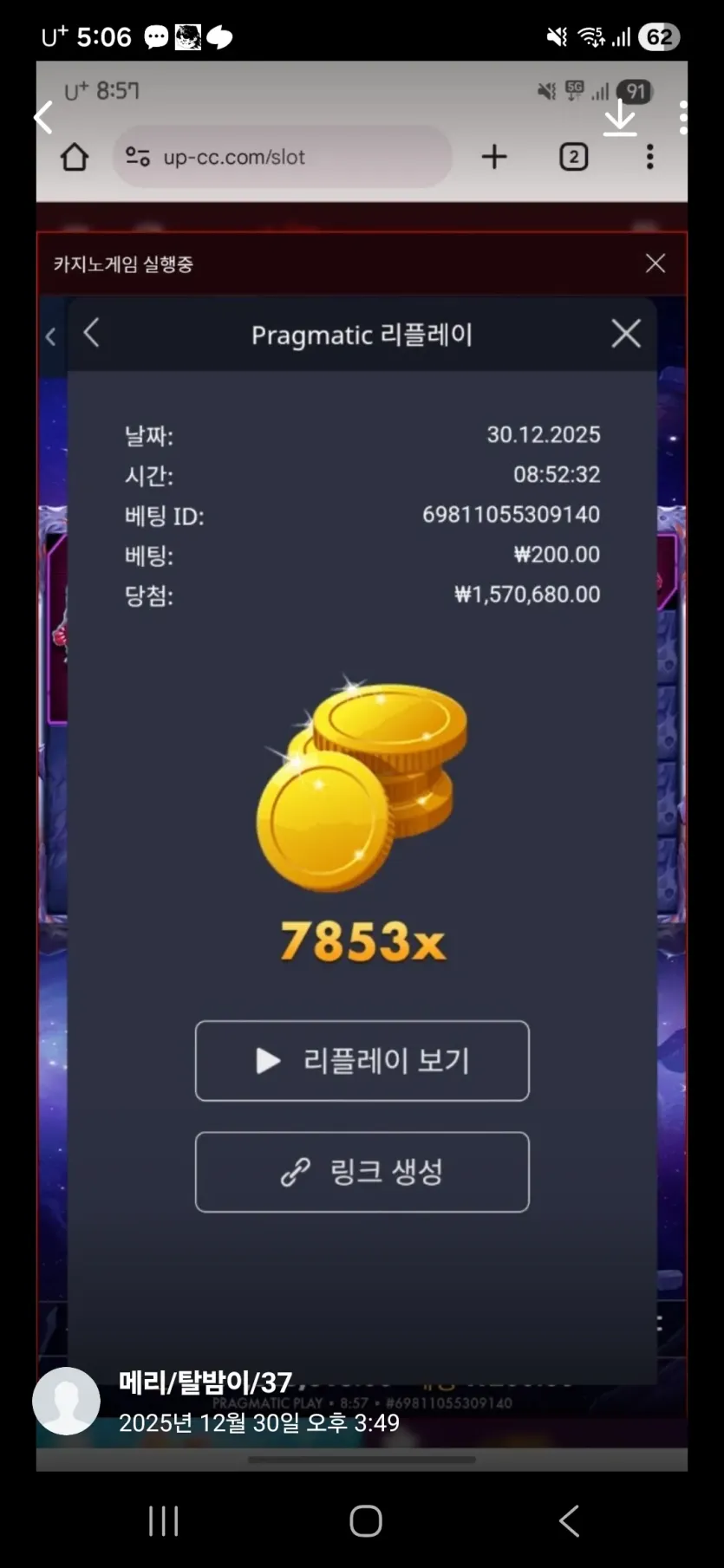Open sender 메리/탈밤이/37's profile picture
Viewport: 724px width, 1568px height.
[66, 1401]
